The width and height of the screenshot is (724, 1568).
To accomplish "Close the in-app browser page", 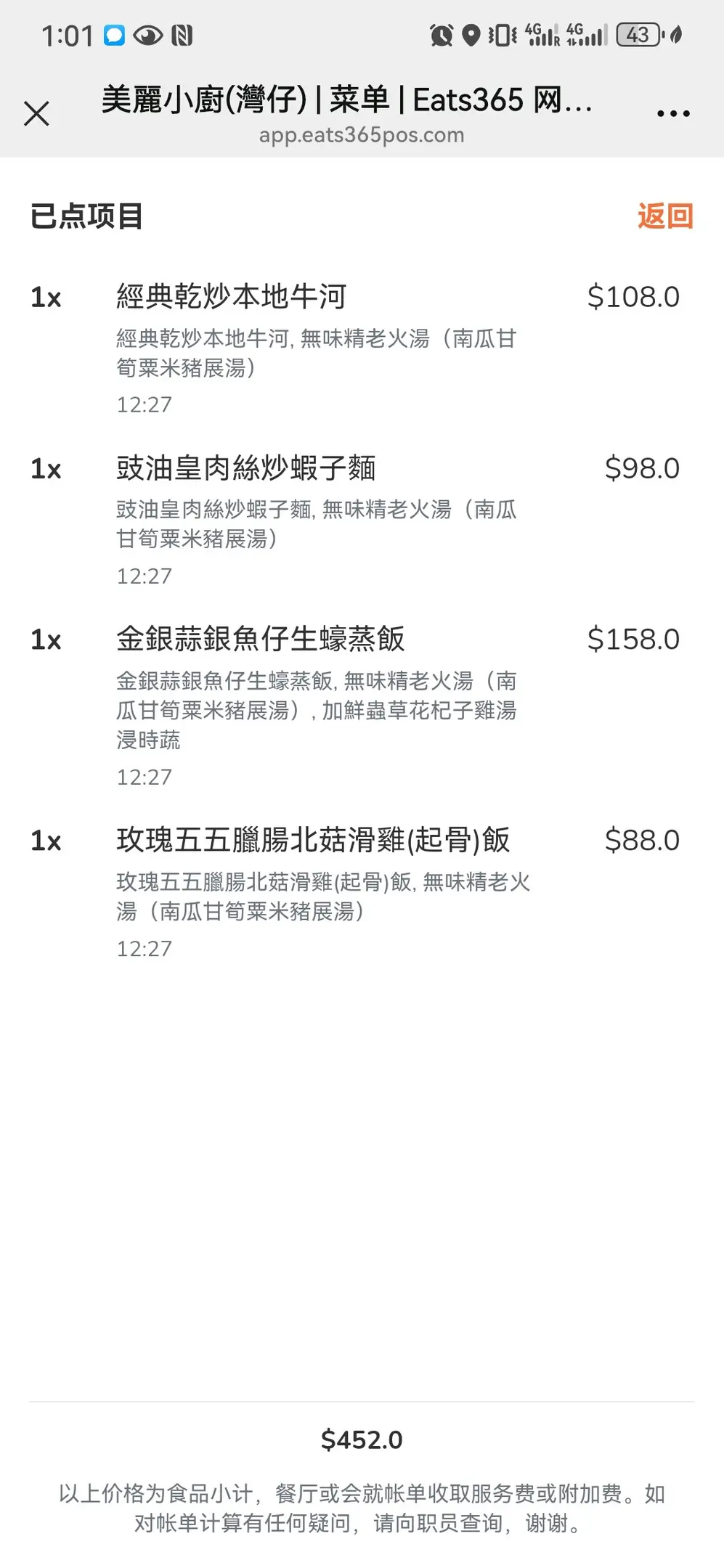I will pyautogui.click(x=36, y=114).
